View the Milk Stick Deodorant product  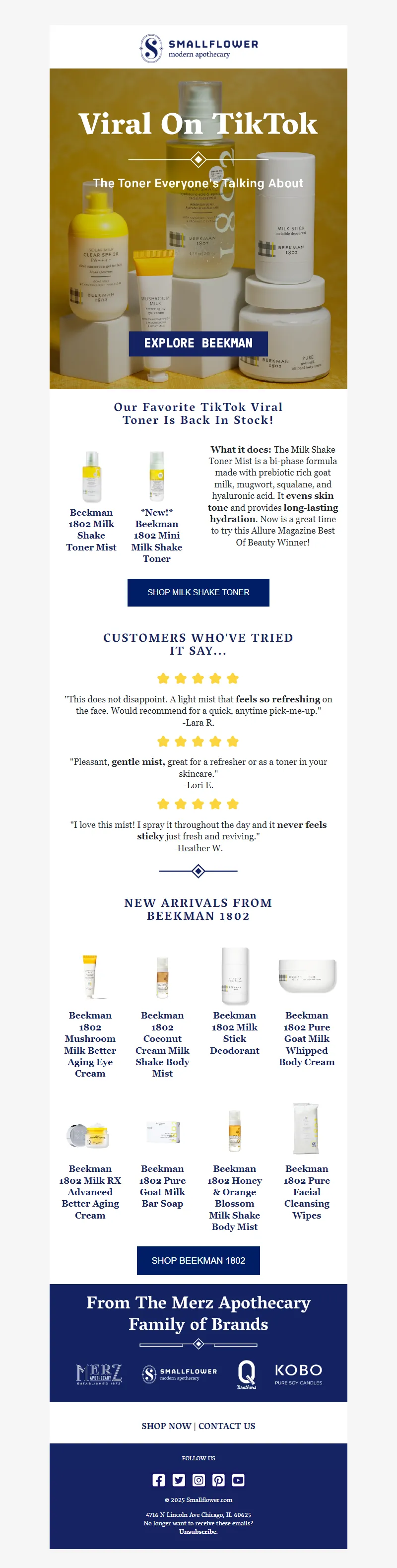point(234,1032)
